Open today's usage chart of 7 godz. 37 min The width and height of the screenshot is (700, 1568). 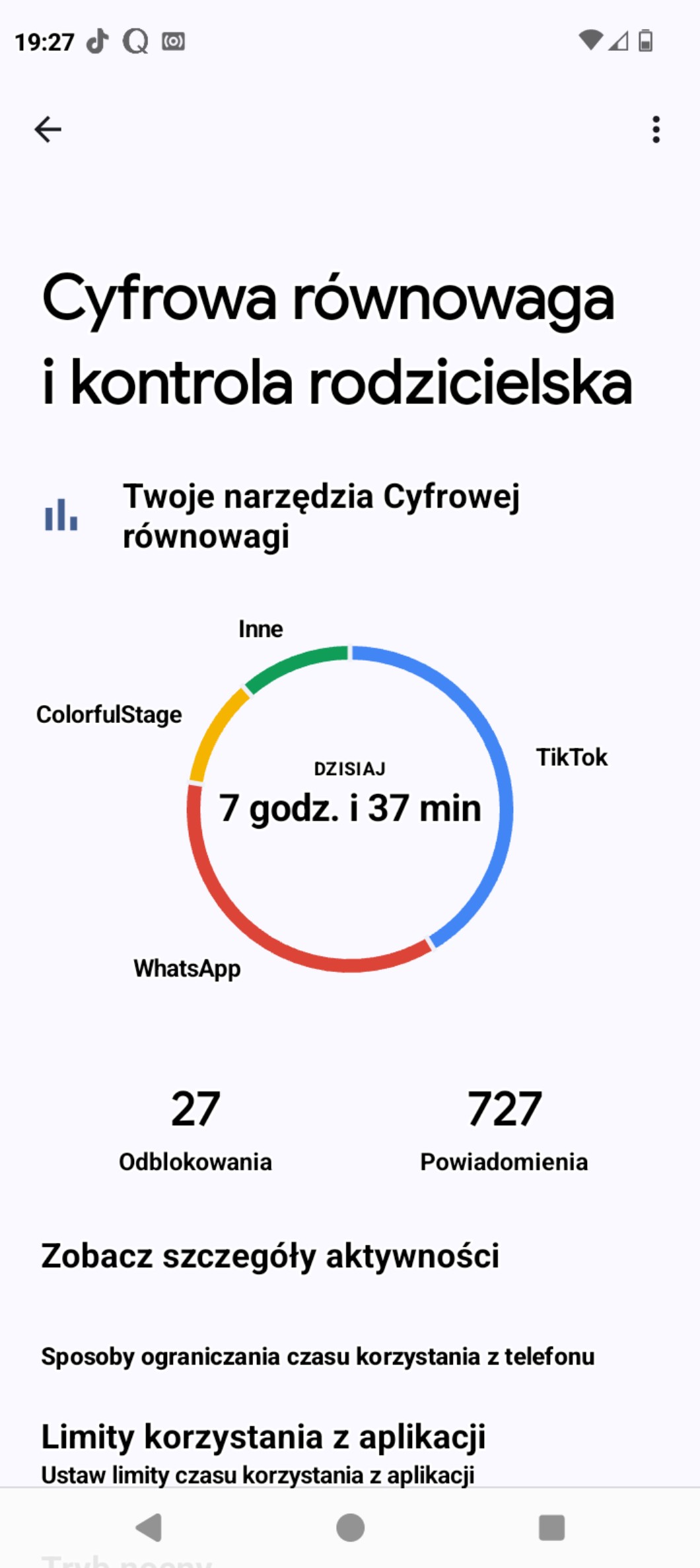350,807
